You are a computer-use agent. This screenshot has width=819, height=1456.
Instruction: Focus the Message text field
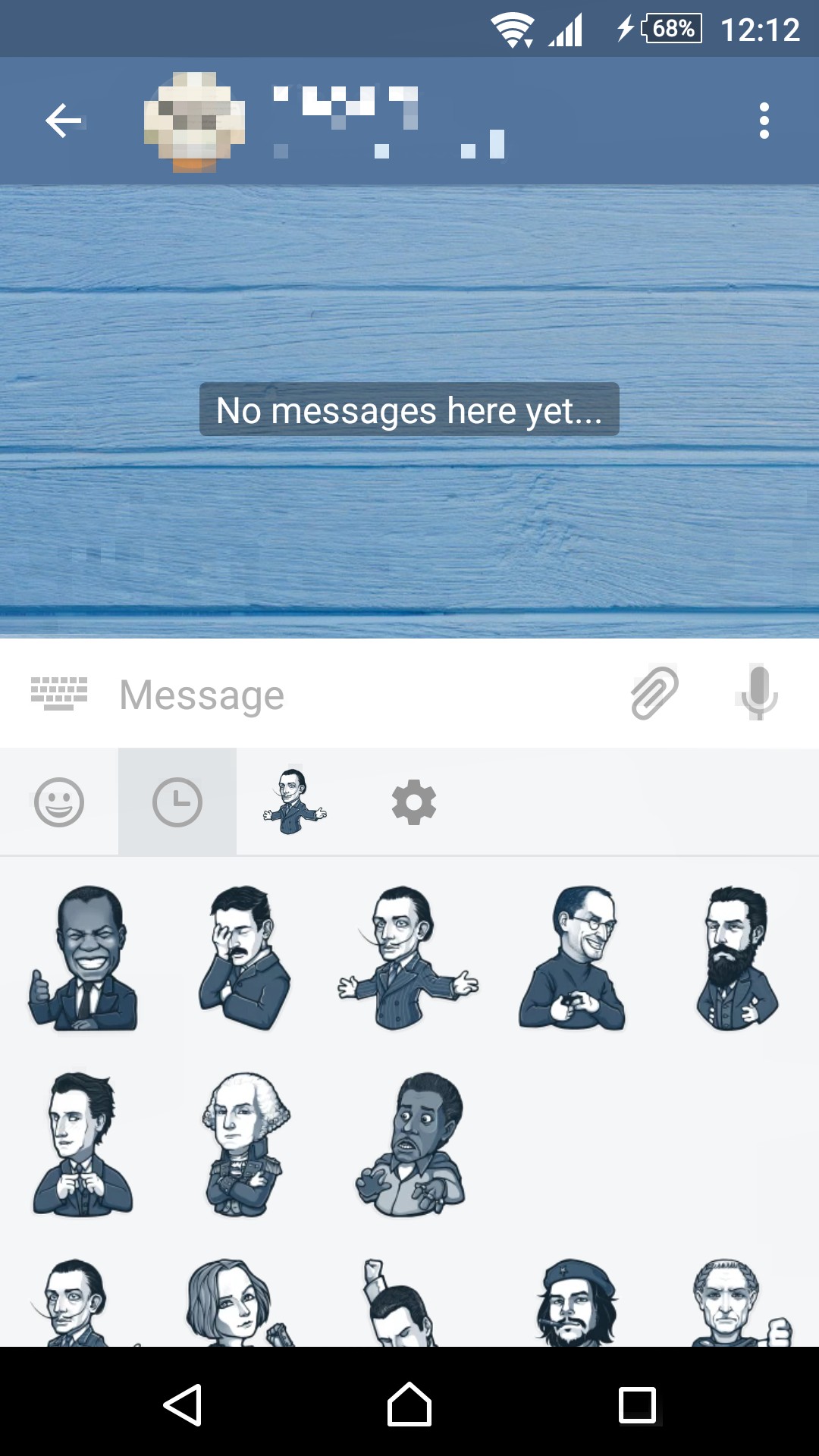[364, 694]
